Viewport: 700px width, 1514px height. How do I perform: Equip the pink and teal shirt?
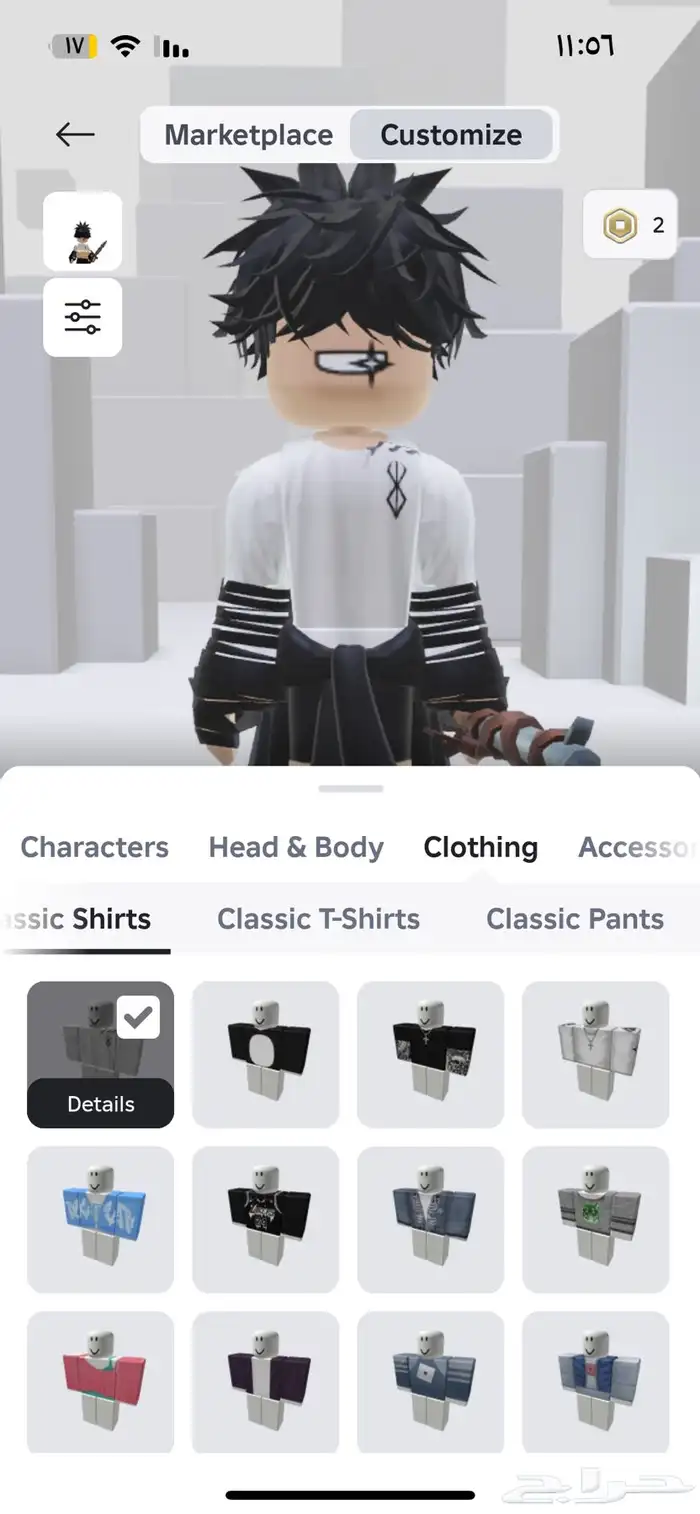tap(100, 1384)
